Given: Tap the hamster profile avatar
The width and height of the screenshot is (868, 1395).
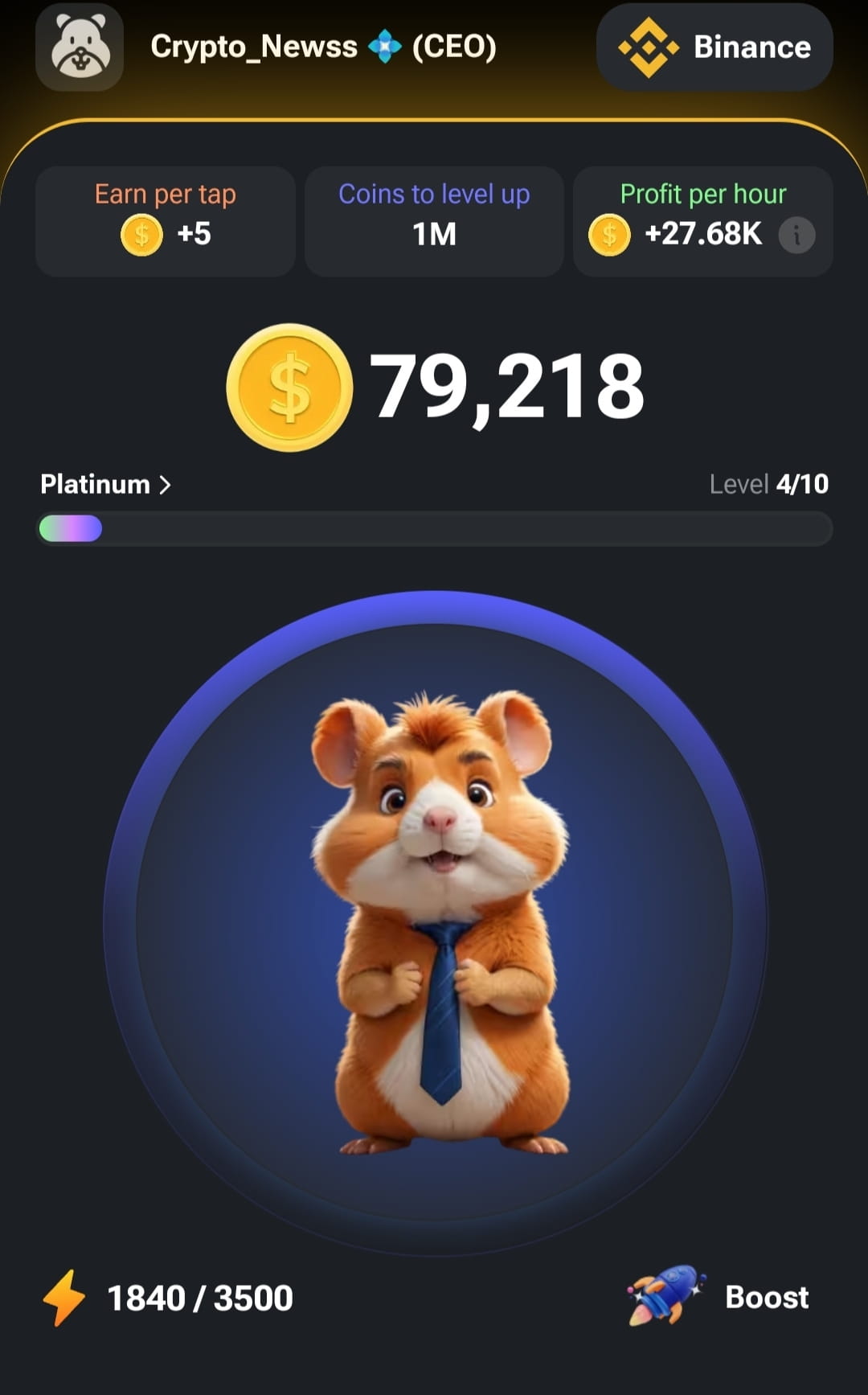Looking at the screenshot, I should (x=79, y=48).
